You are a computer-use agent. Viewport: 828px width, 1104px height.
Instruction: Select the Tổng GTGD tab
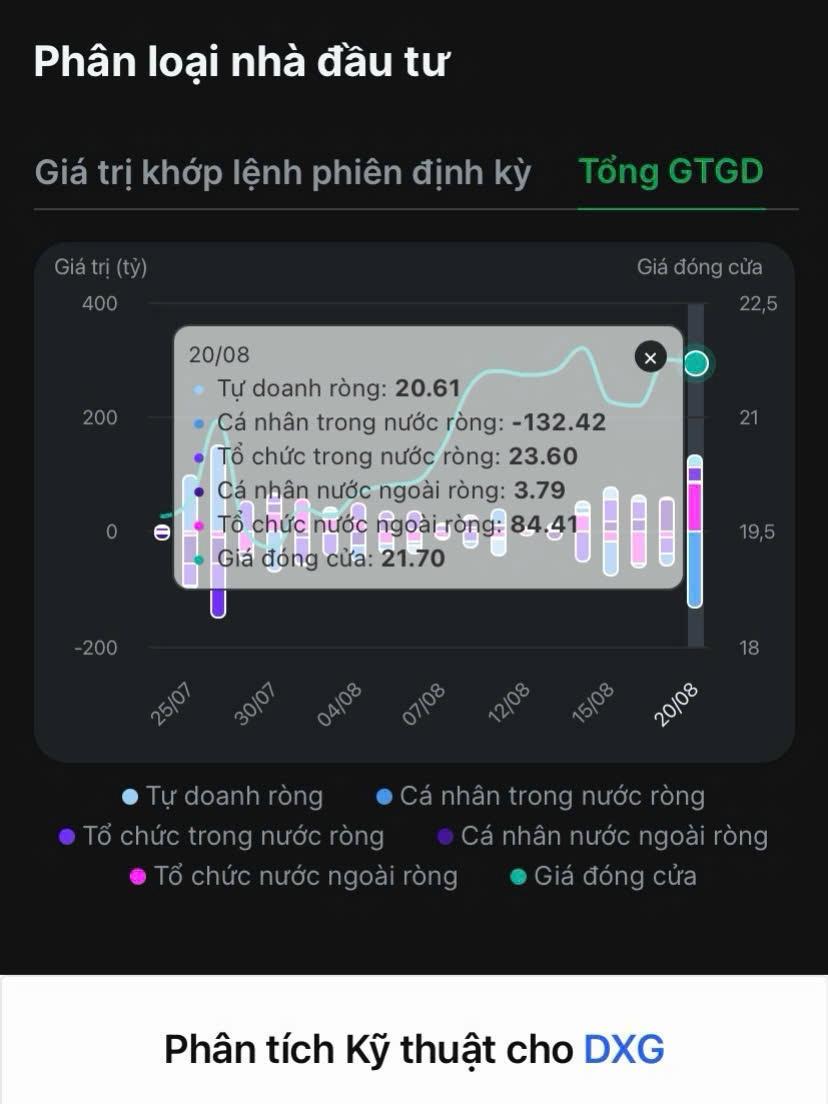[x=671, y=172]
